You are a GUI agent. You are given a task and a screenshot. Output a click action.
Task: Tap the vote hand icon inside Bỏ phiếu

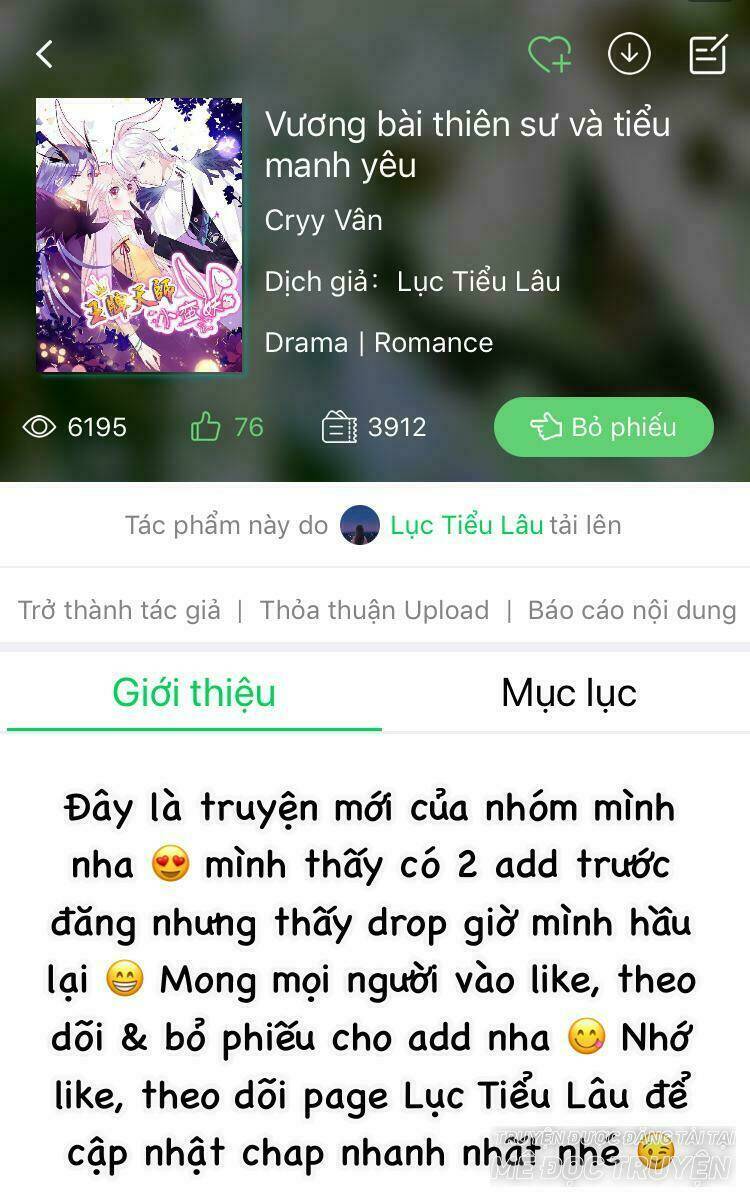coord(545,427)
